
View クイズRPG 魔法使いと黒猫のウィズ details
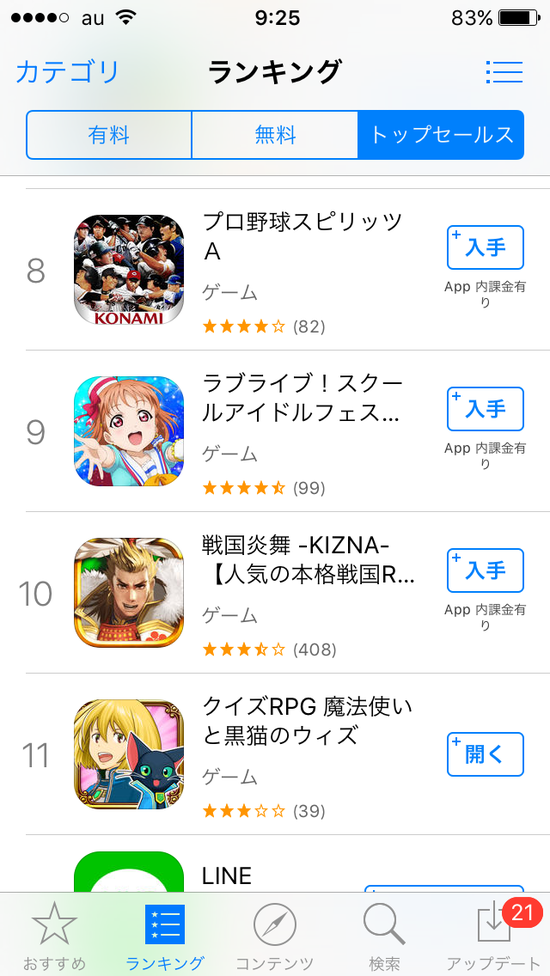click(x=275, y=754)
